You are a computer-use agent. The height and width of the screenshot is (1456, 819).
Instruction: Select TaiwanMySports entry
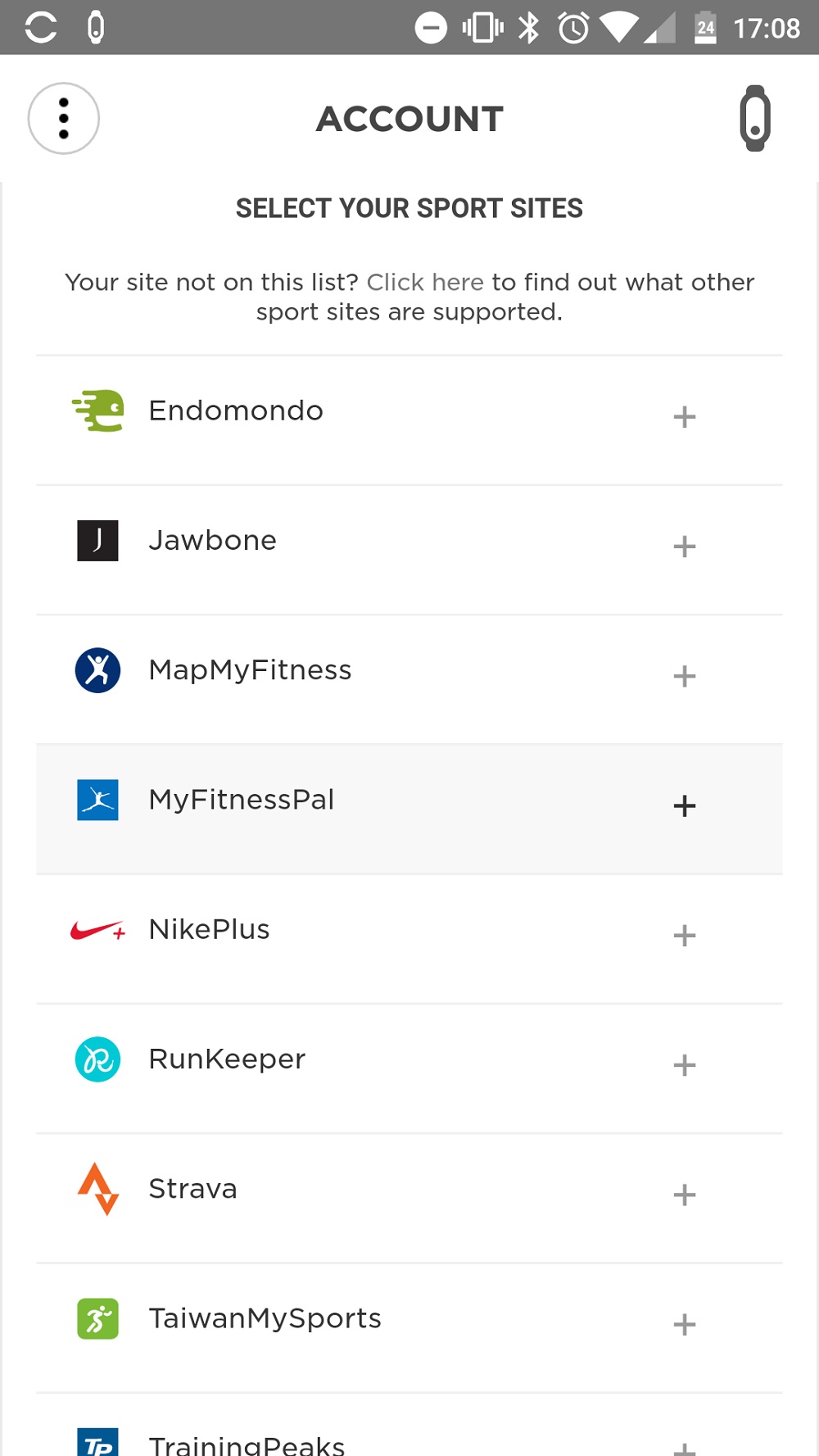click(409, 1327)
